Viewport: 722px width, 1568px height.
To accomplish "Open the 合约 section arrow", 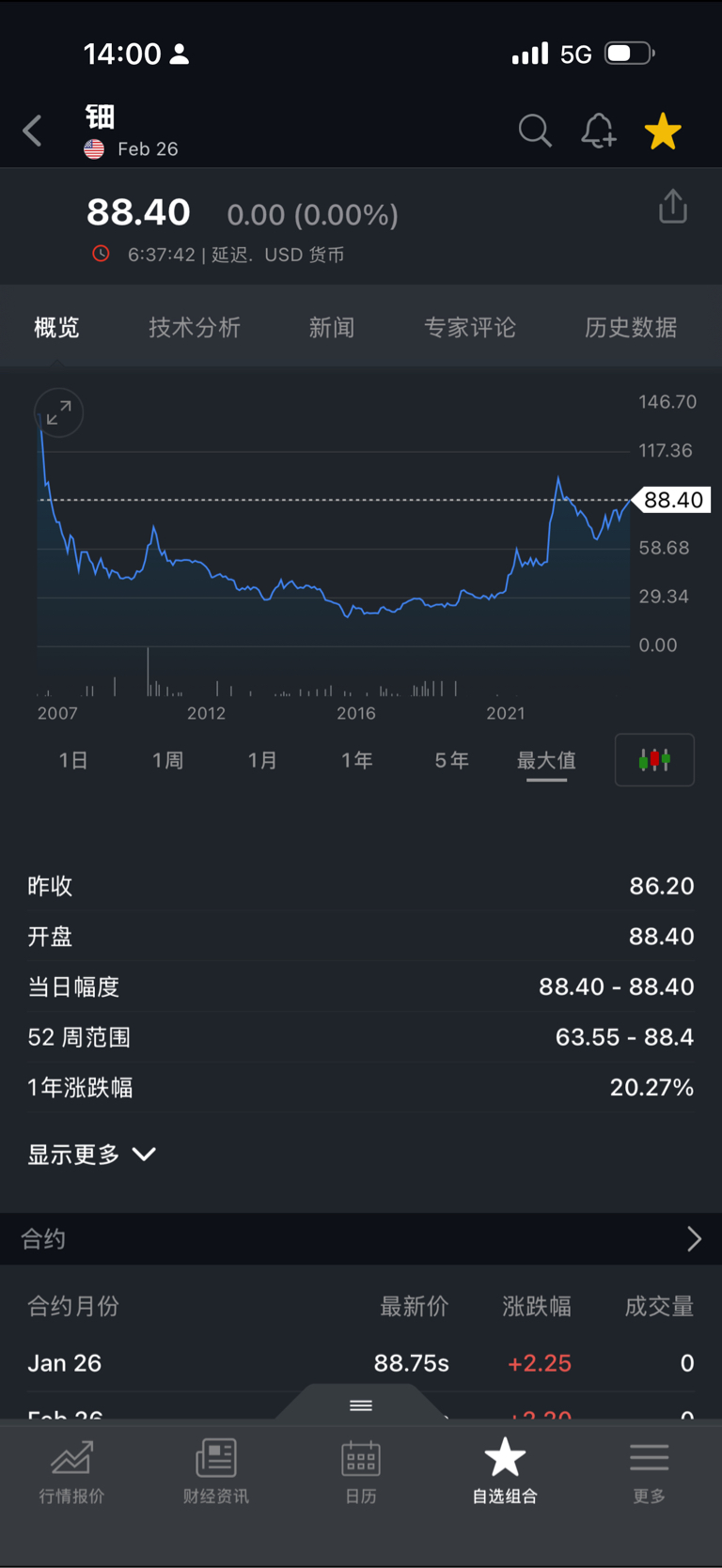I will [x=694, y=1239].
